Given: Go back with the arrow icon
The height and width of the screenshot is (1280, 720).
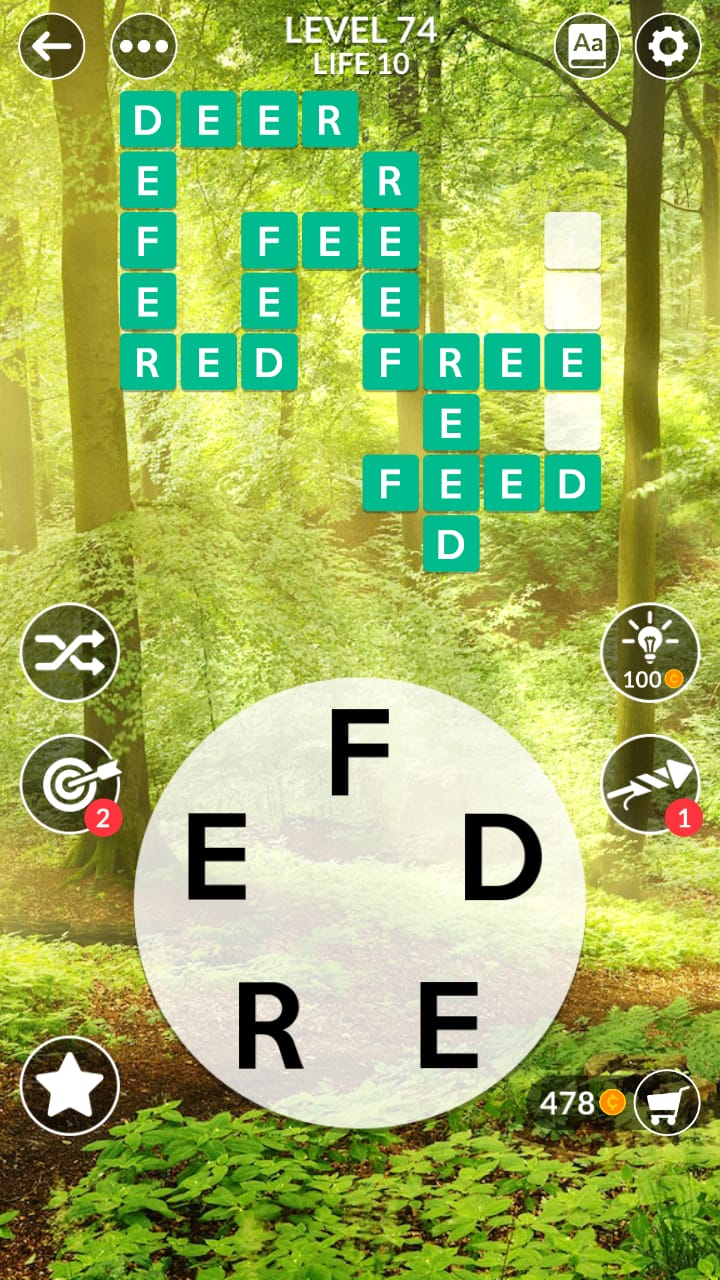Looking at the screenshot, I should click(51, 46).
